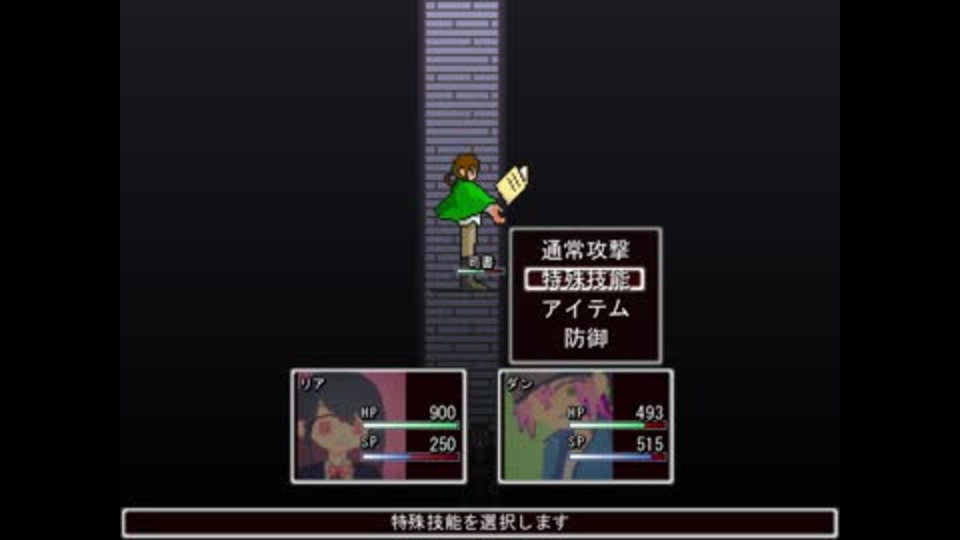
Task: Select 通常攻撃 normal attack command
Action: click(x=585, y=250)
